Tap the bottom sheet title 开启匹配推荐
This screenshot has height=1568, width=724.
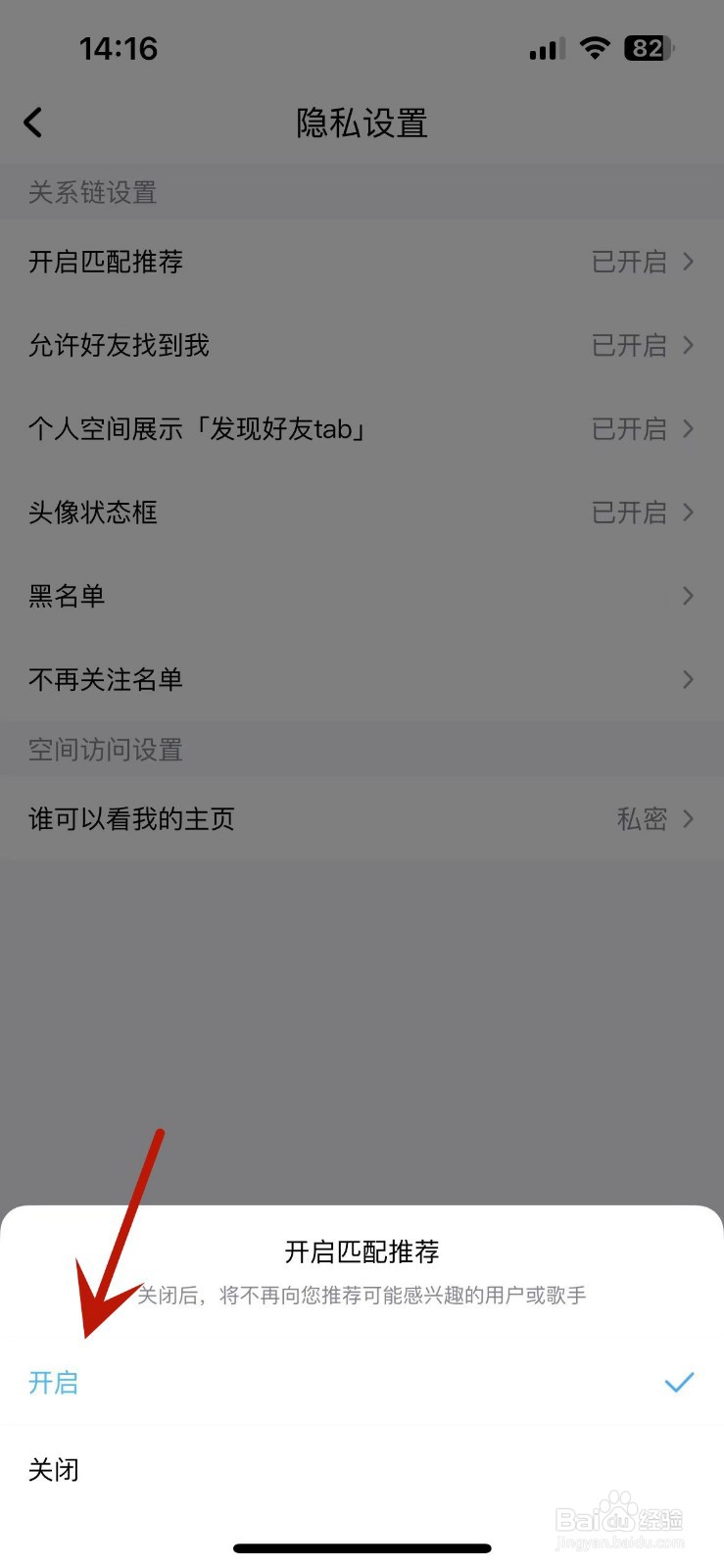[362, 1252]
